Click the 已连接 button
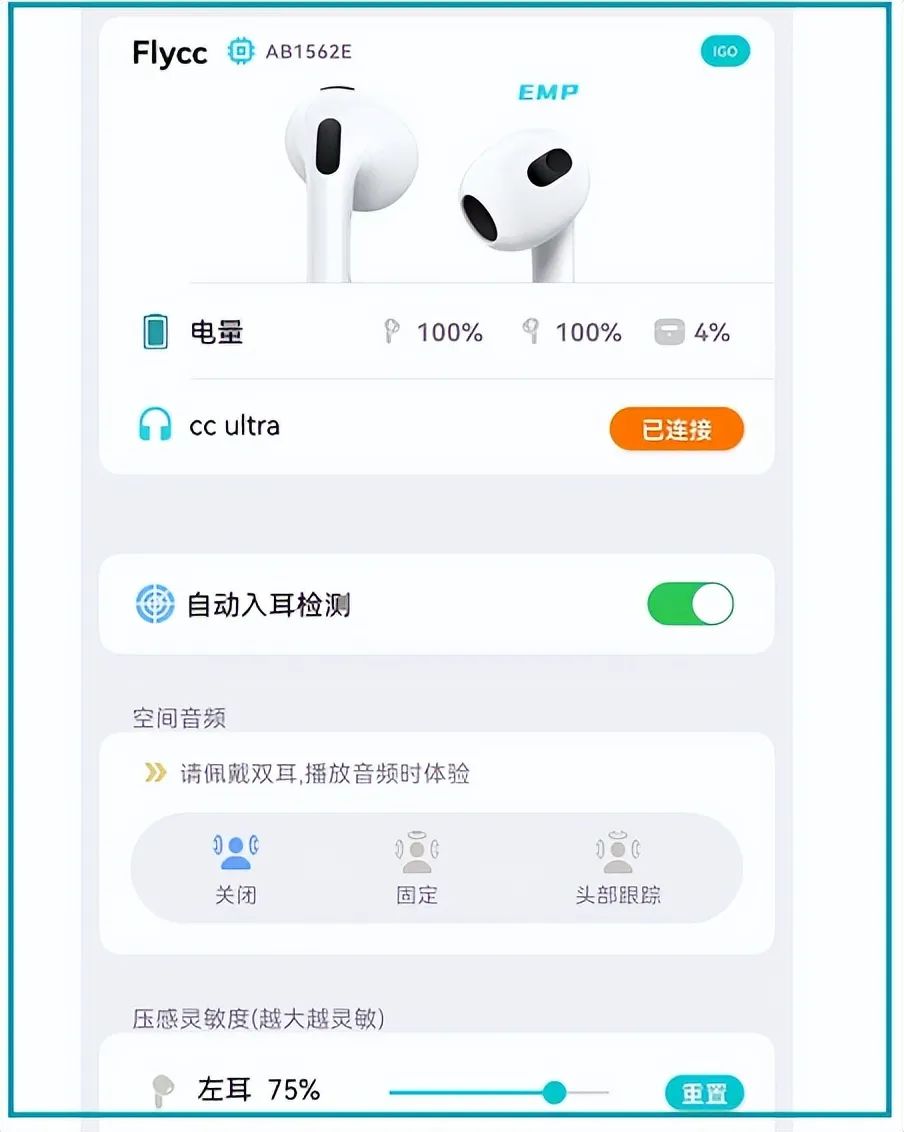The image size is (904, 1132). [x=676, y=426]
